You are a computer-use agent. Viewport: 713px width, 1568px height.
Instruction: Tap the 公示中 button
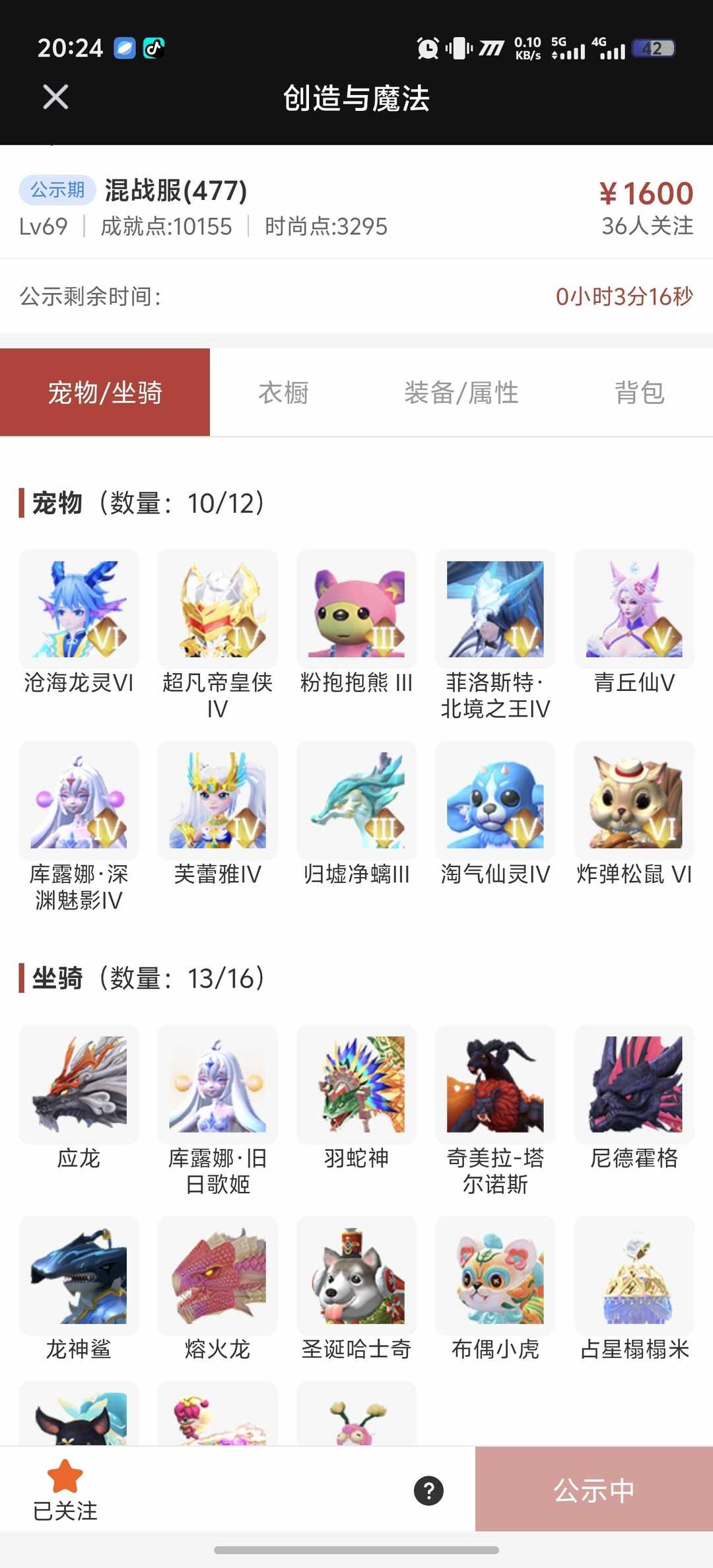click(593, 1490)
